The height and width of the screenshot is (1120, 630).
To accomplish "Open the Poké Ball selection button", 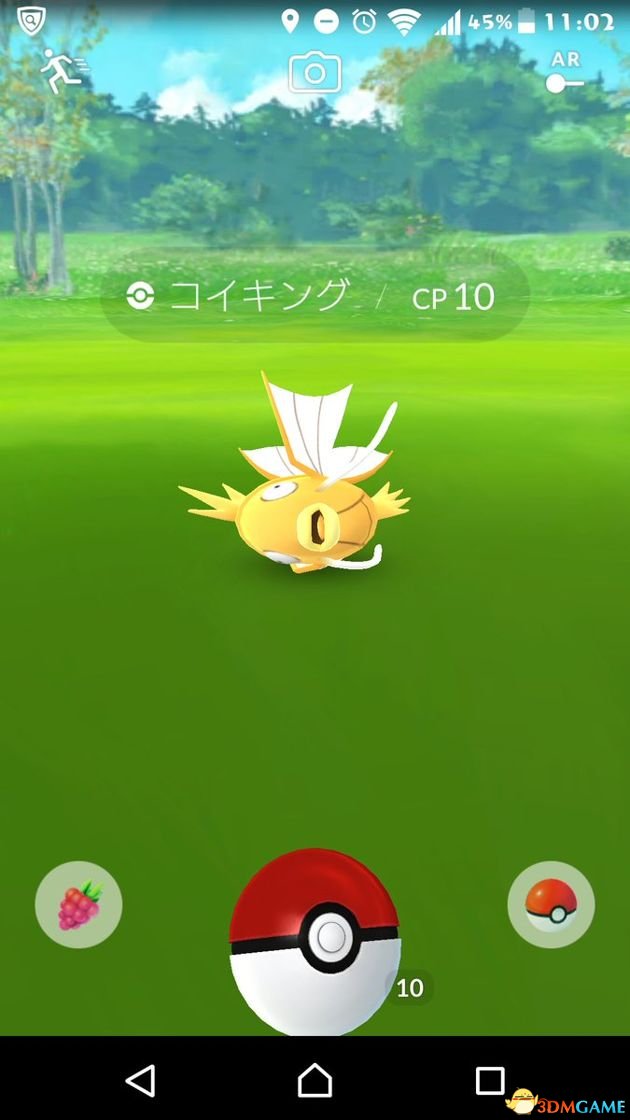I will [551, 905].
